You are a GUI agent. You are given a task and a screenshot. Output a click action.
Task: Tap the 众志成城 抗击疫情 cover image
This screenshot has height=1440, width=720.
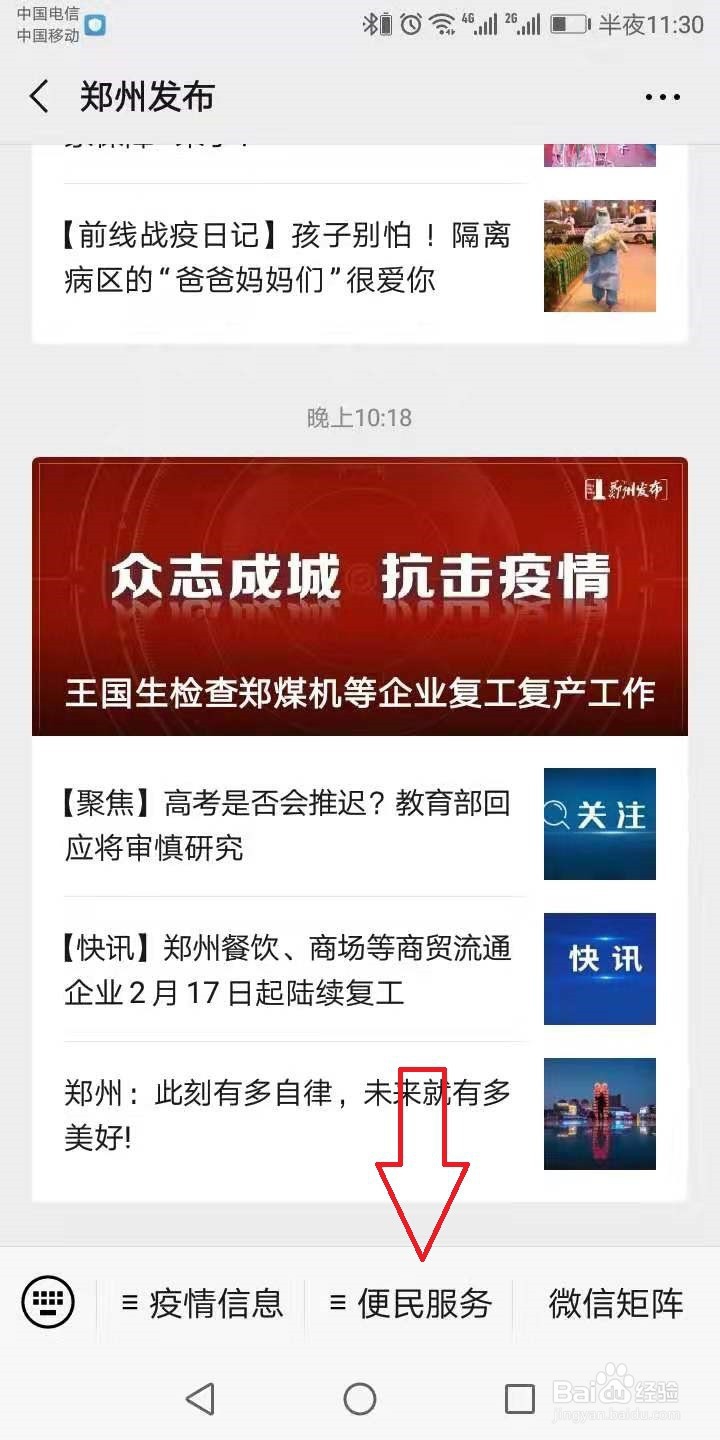point(360,597)
